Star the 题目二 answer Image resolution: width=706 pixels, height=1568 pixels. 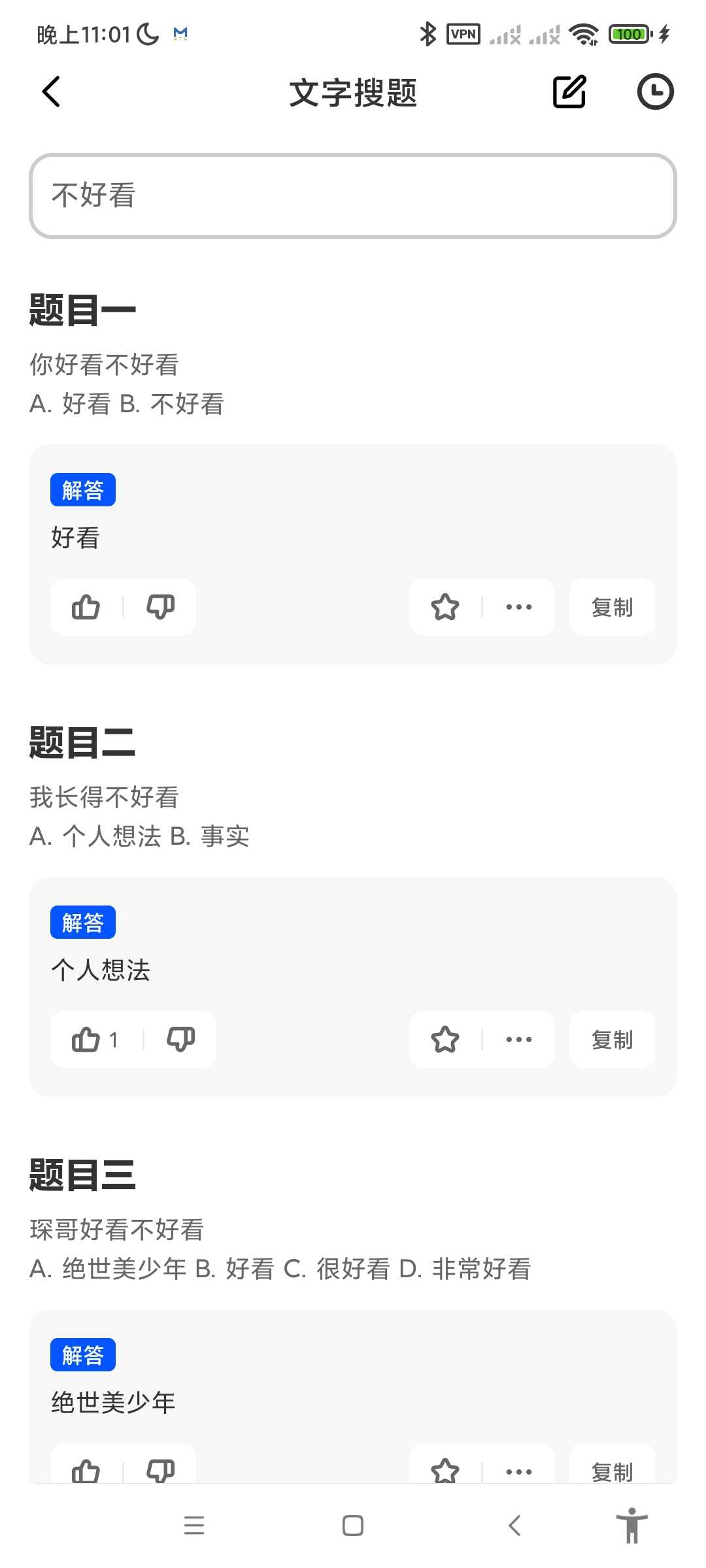[445, 1039]
